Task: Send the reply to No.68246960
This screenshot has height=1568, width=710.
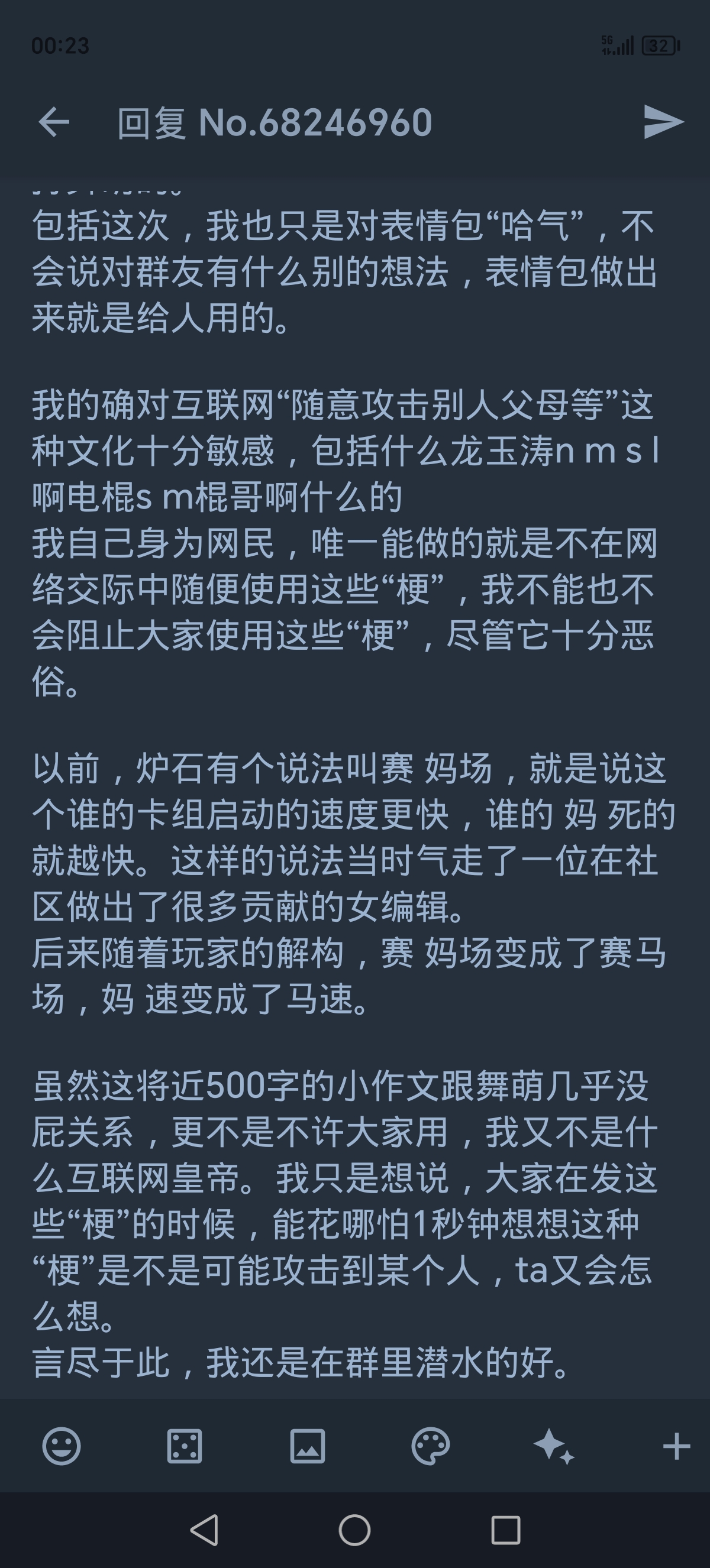Action: [x=663, y=122]
